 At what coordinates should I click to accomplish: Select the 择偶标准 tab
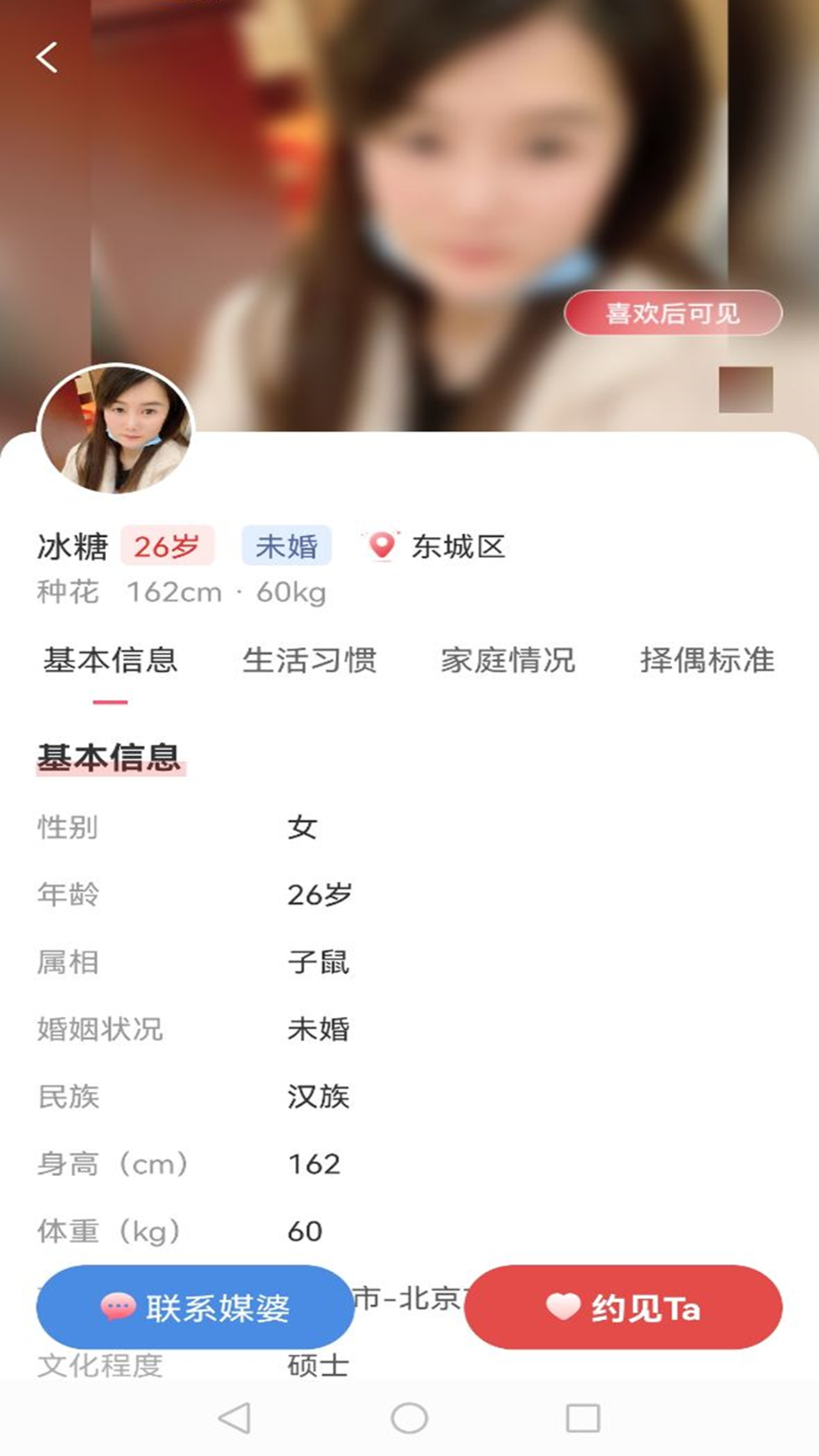707,660
